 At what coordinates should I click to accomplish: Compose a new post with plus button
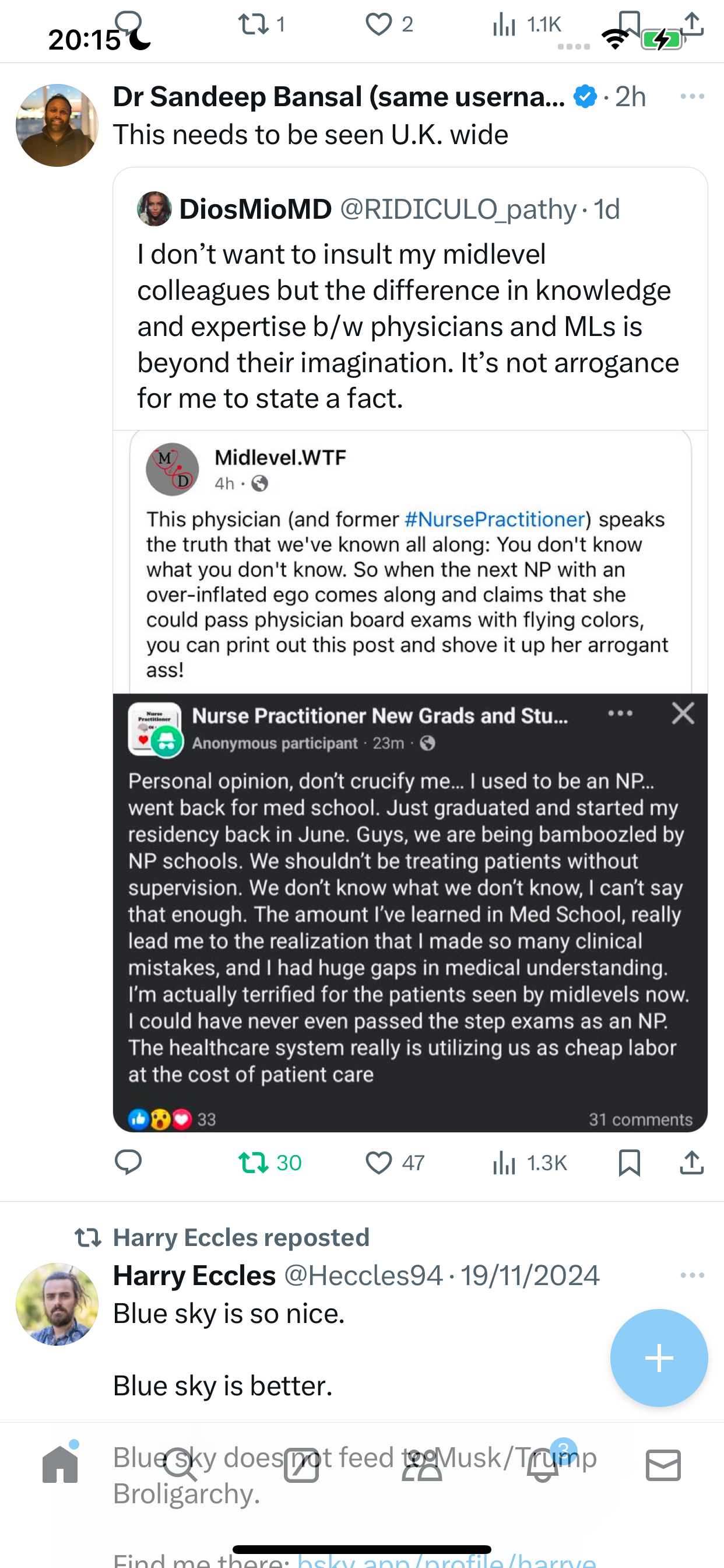[x=659, y=1358]
